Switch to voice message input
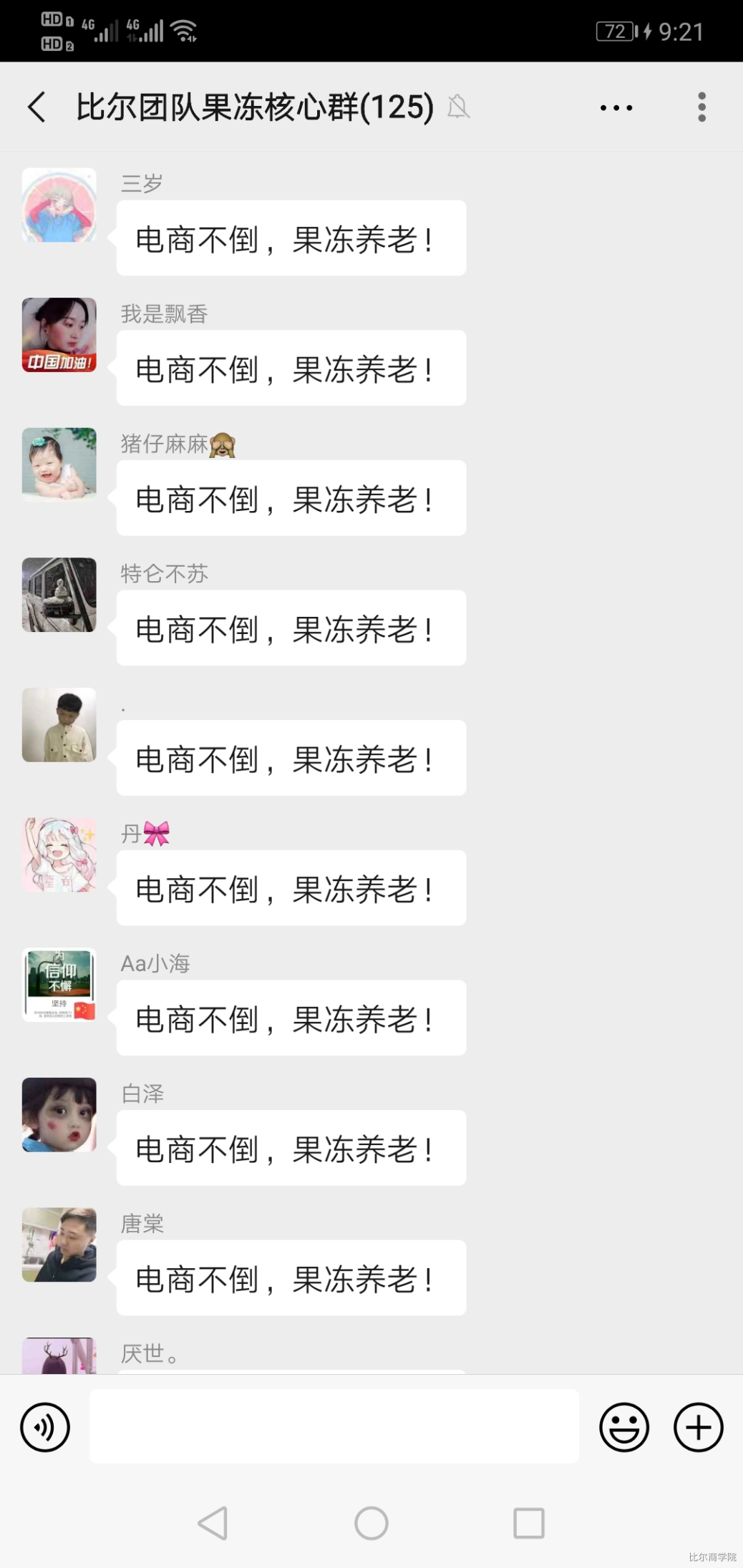Viewport: 743px width, 1568px height. 45,1427
